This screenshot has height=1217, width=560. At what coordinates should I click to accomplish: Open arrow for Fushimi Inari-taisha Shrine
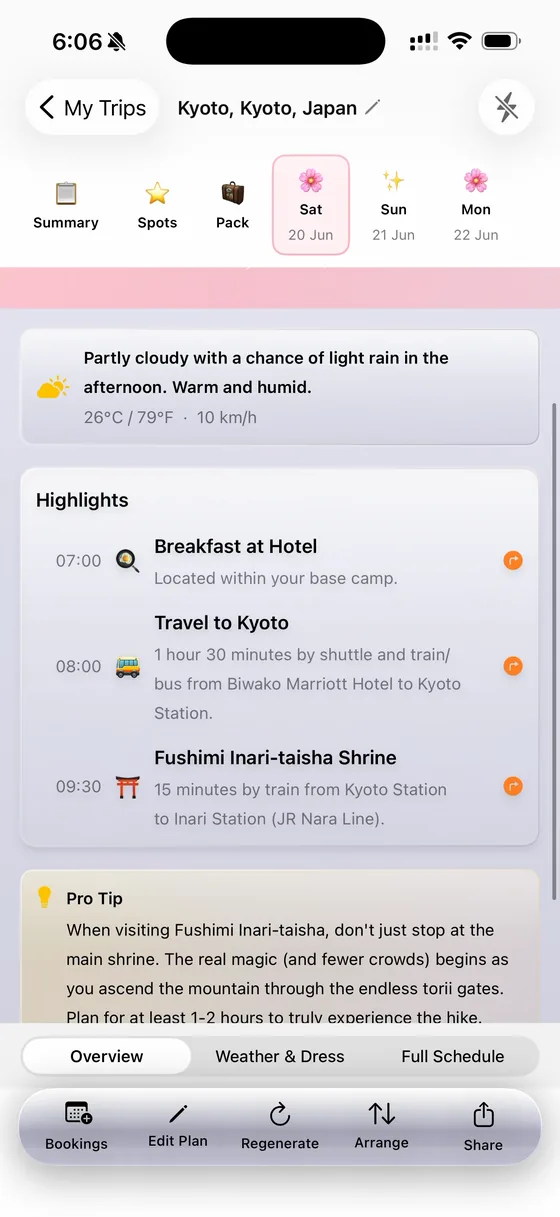click(513, 786)
